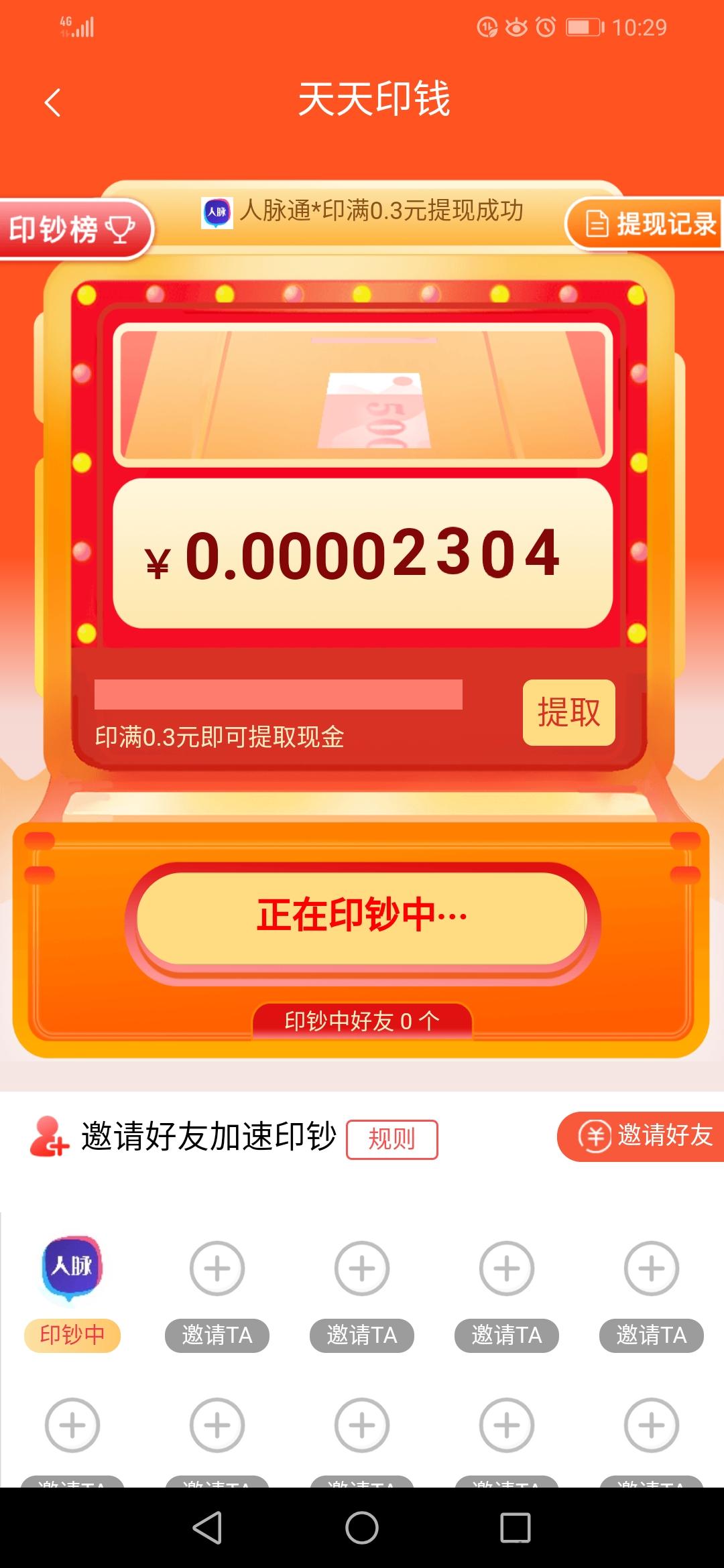This screenshot has width=724, height=1568.
Task: Open the 规则 rules link
Action: pos(391,1138)
